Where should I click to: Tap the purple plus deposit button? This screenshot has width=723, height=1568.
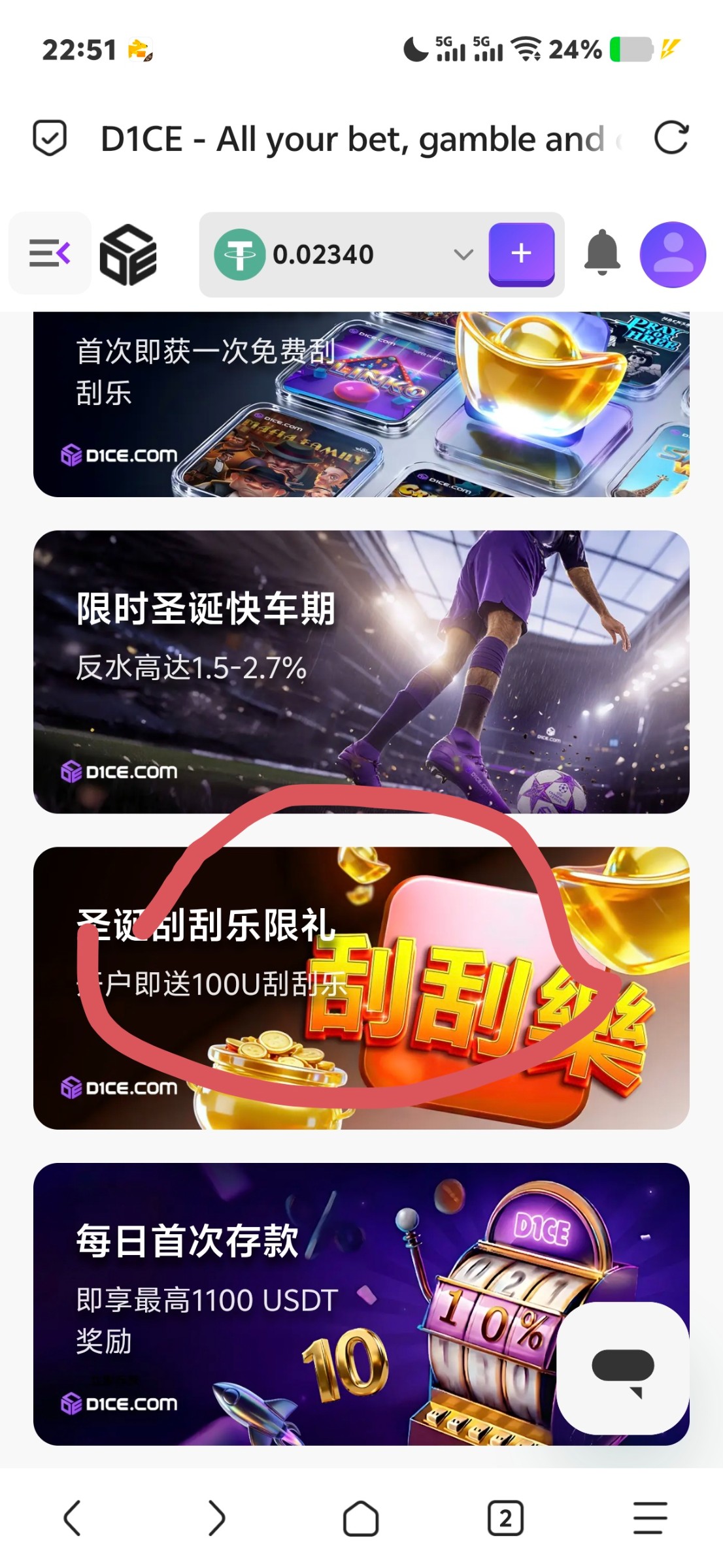tap(521, 253)
